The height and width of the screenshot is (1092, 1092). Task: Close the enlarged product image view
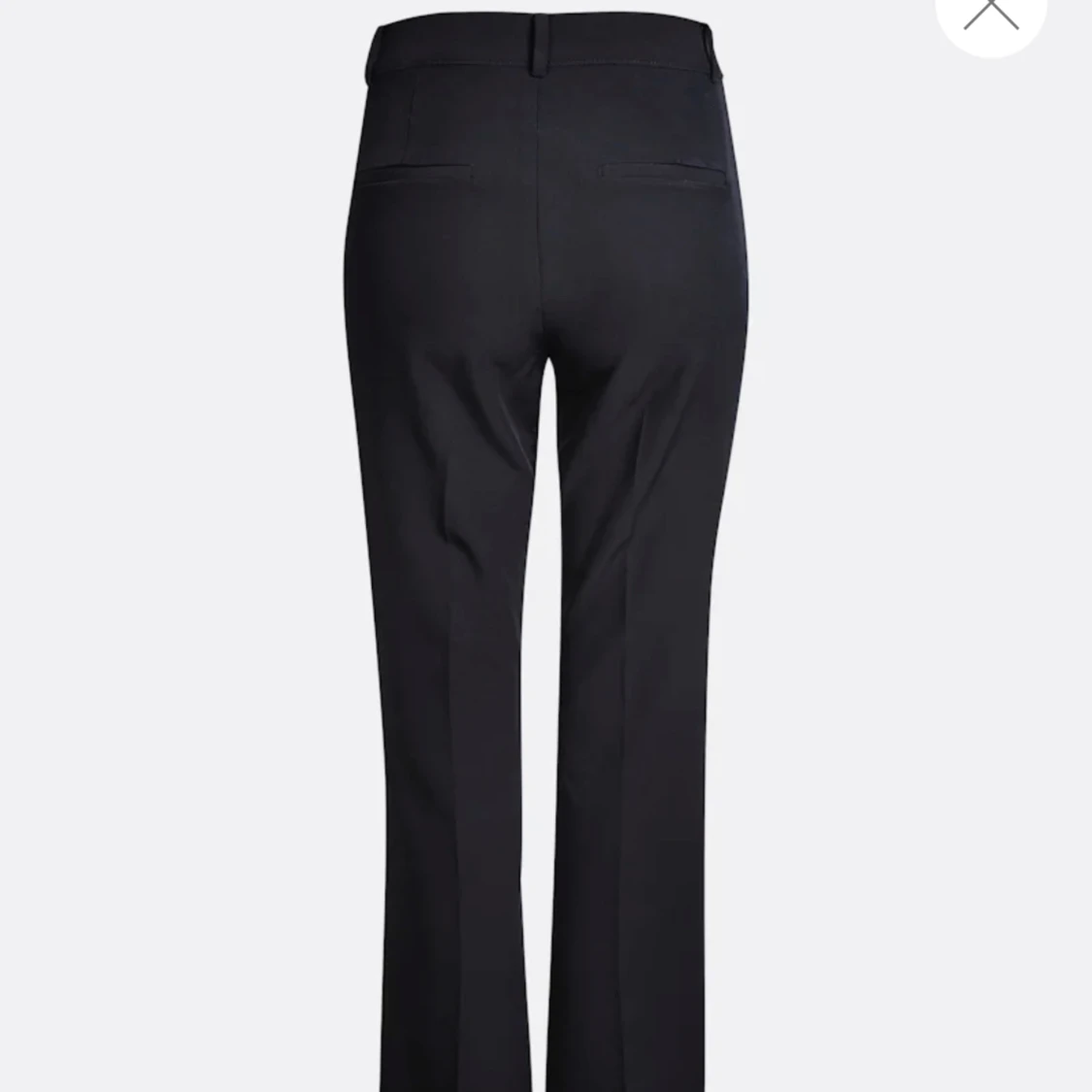pyautogui.click(x=991, y=12)
